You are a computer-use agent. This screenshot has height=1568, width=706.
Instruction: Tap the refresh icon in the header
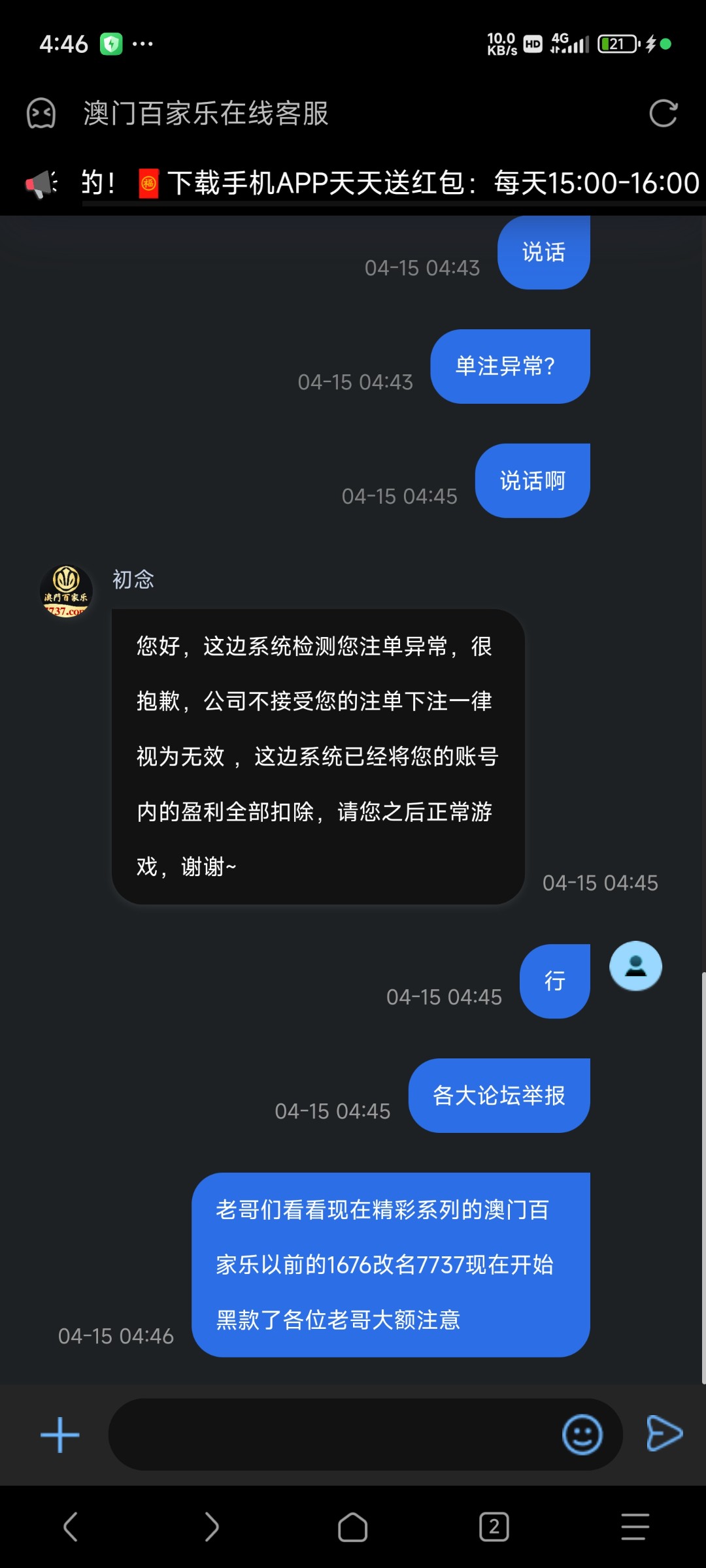(x=663, y=114)
